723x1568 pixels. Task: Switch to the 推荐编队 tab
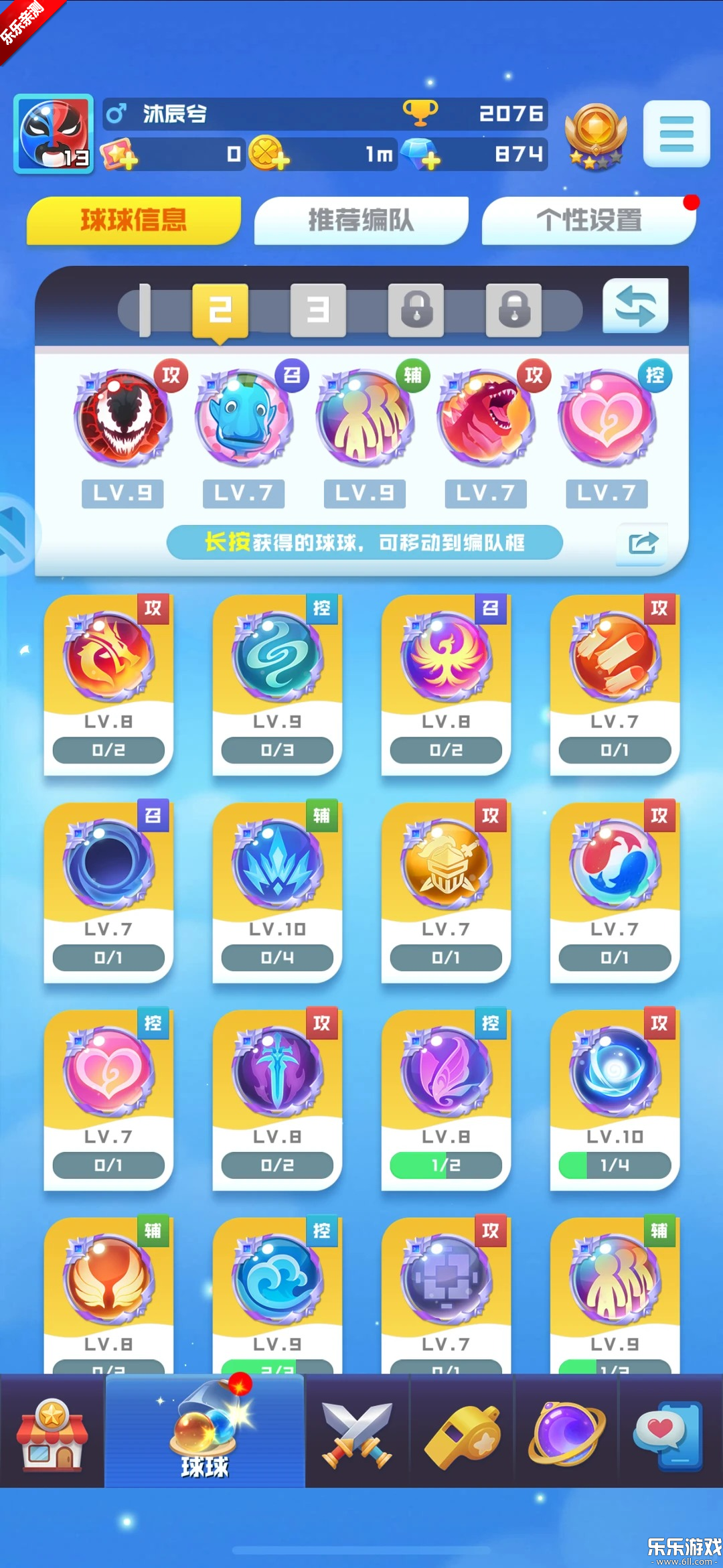tap(361, 220)
